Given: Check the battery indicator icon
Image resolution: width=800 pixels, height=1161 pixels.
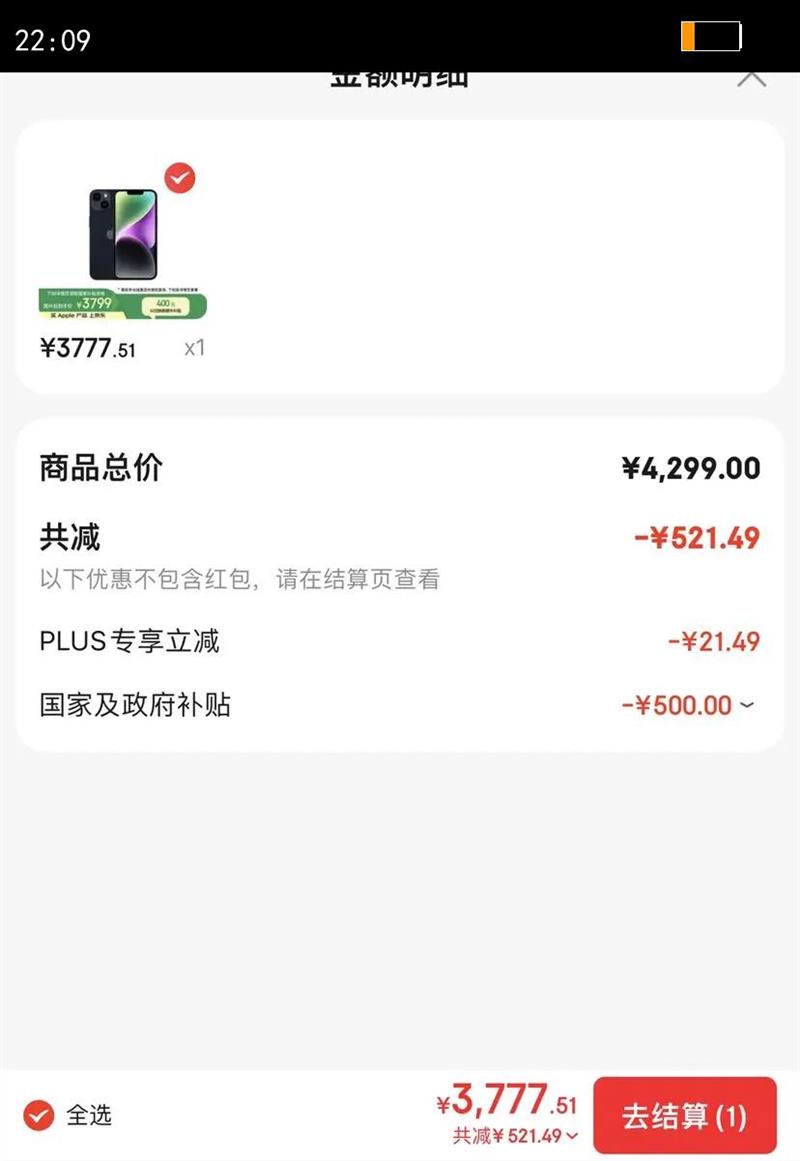Looking at the screenshot, I should (x=711, y=34).
